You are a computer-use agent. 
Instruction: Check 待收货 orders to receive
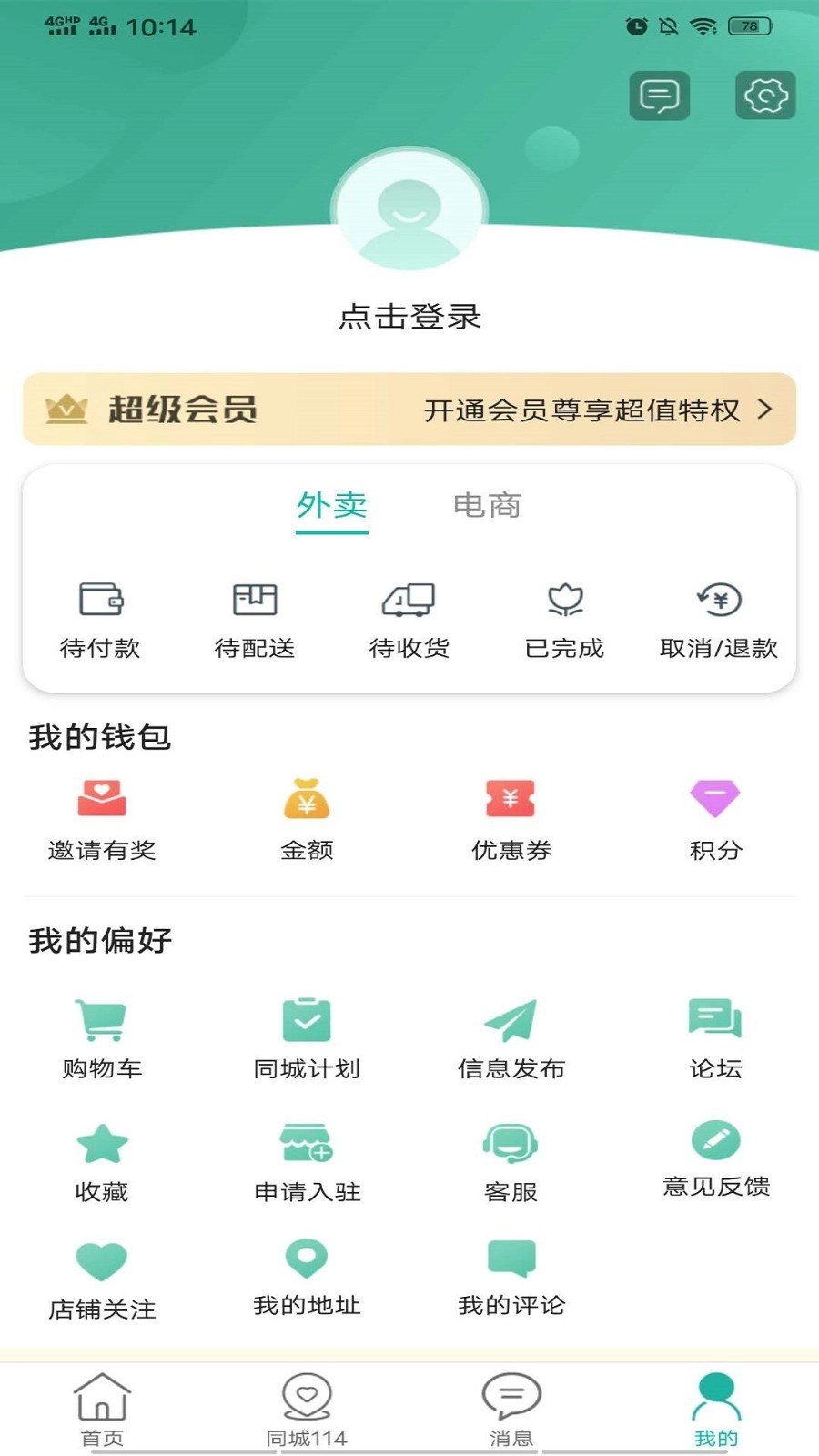409,621
